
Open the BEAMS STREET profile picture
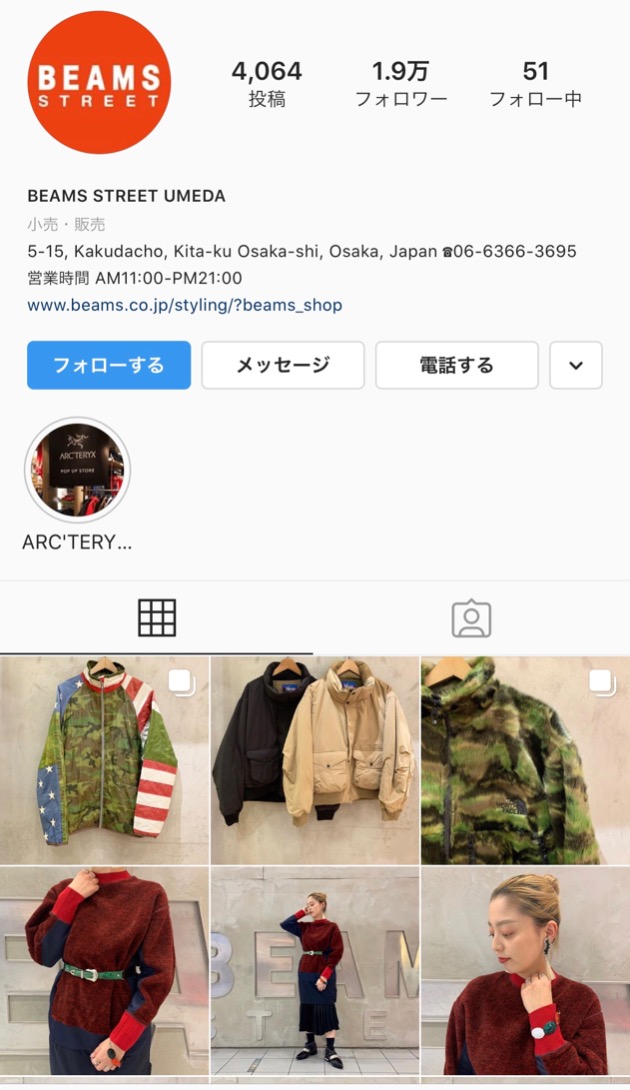[x=99, y=82]
